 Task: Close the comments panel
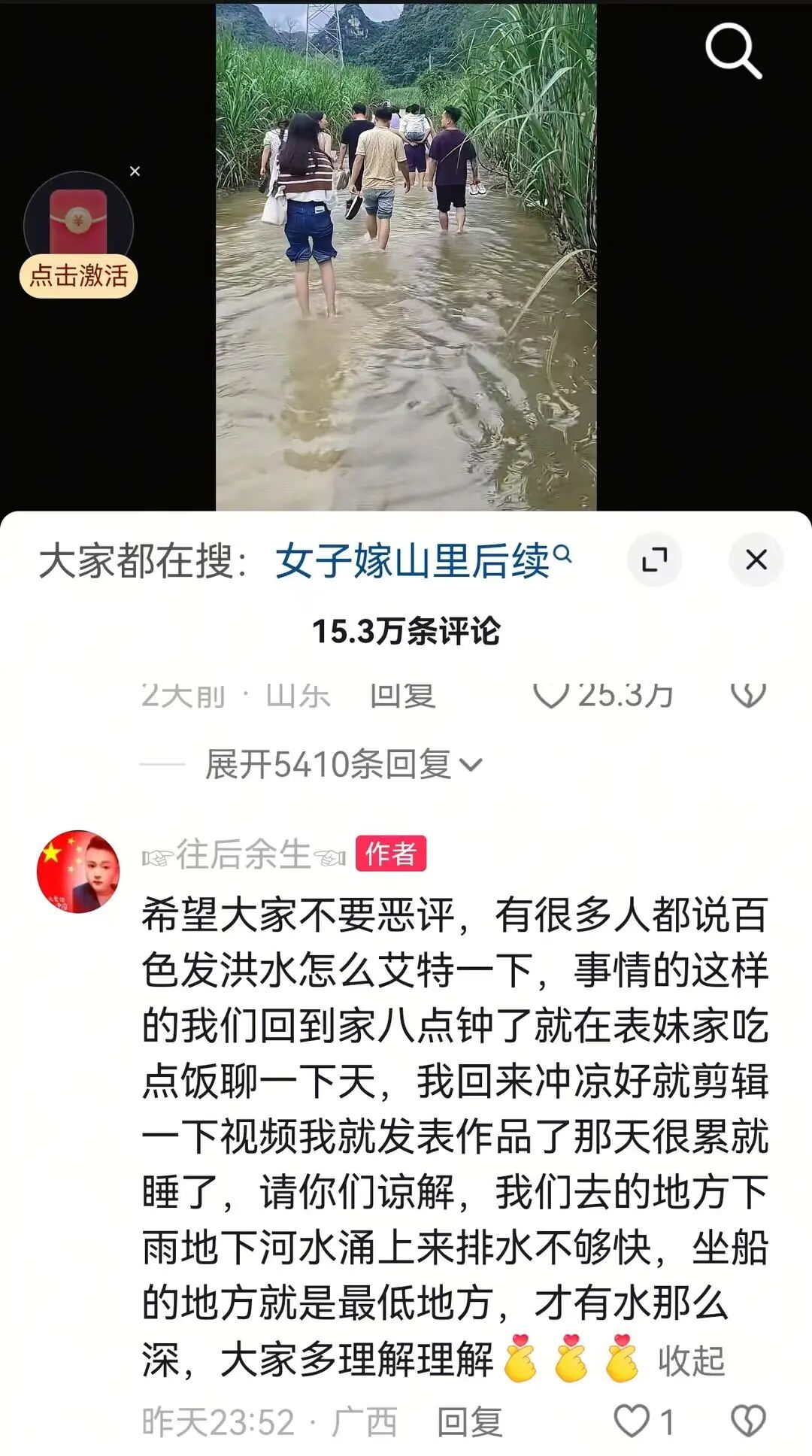pyautogui.click(x=756, y=560)
